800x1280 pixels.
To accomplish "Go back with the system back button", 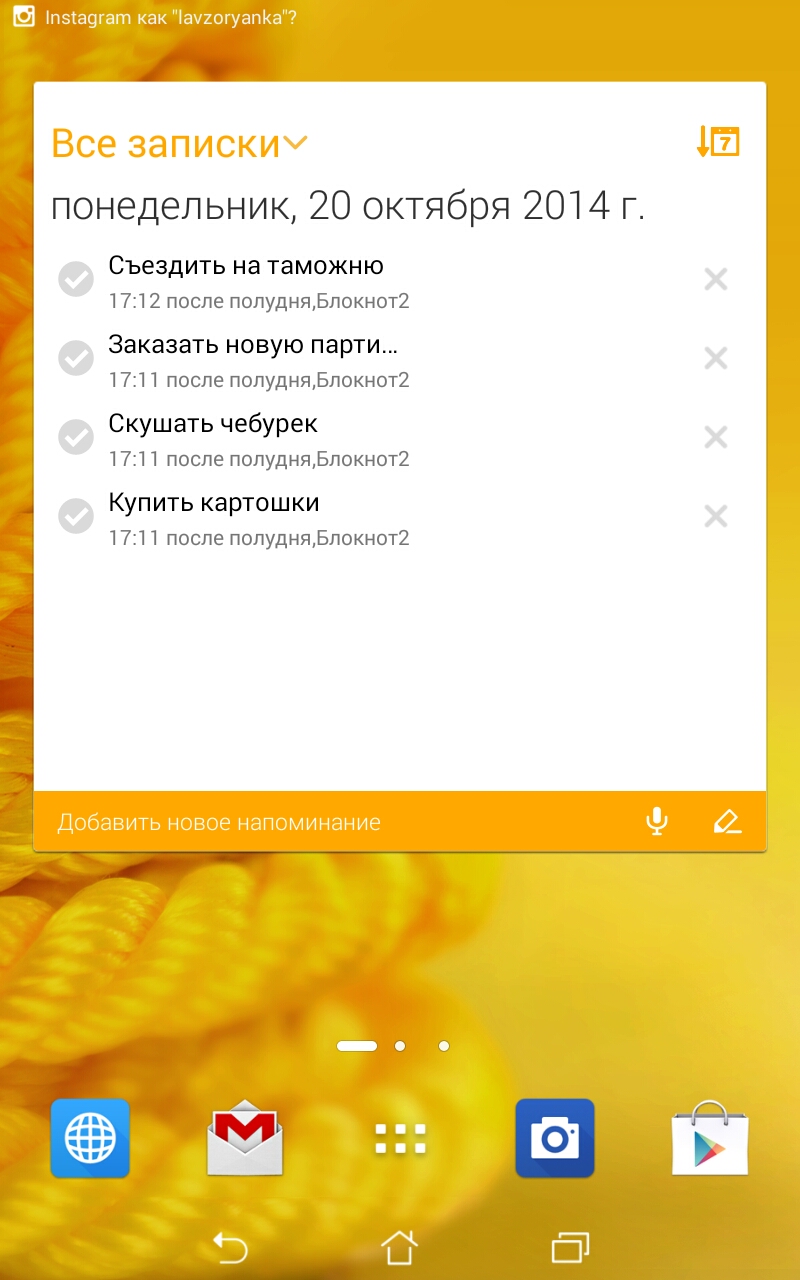I will pos(230,1246).
